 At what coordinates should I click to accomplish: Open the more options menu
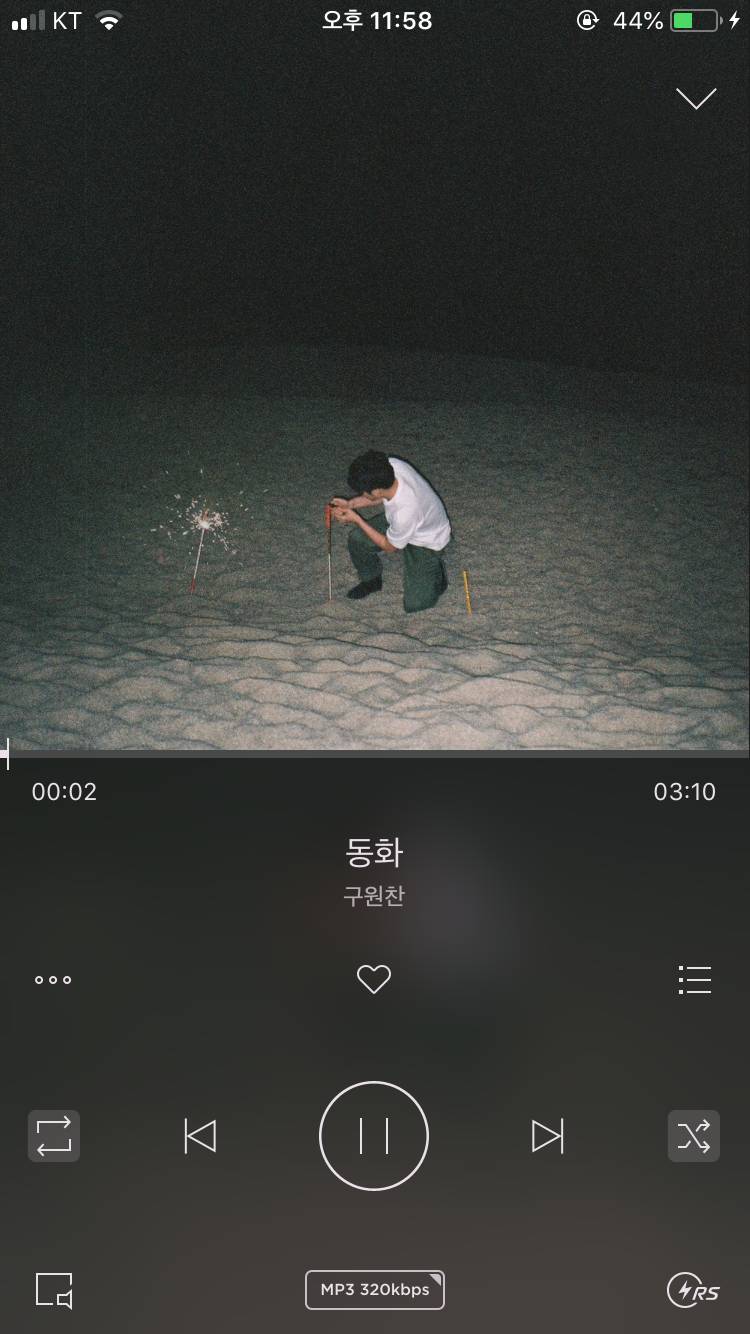coord(52,979)
